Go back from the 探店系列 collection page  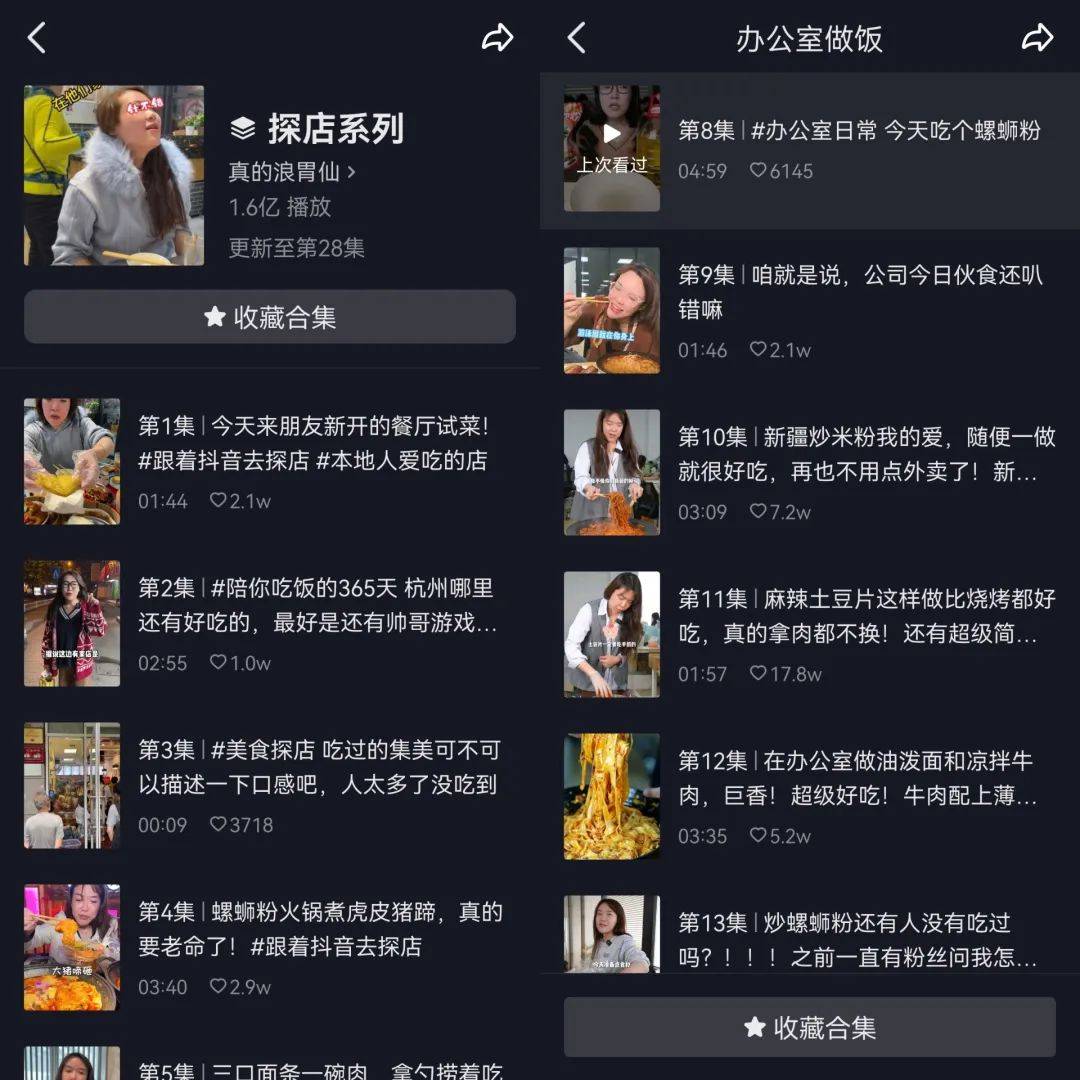coord(37,39)
